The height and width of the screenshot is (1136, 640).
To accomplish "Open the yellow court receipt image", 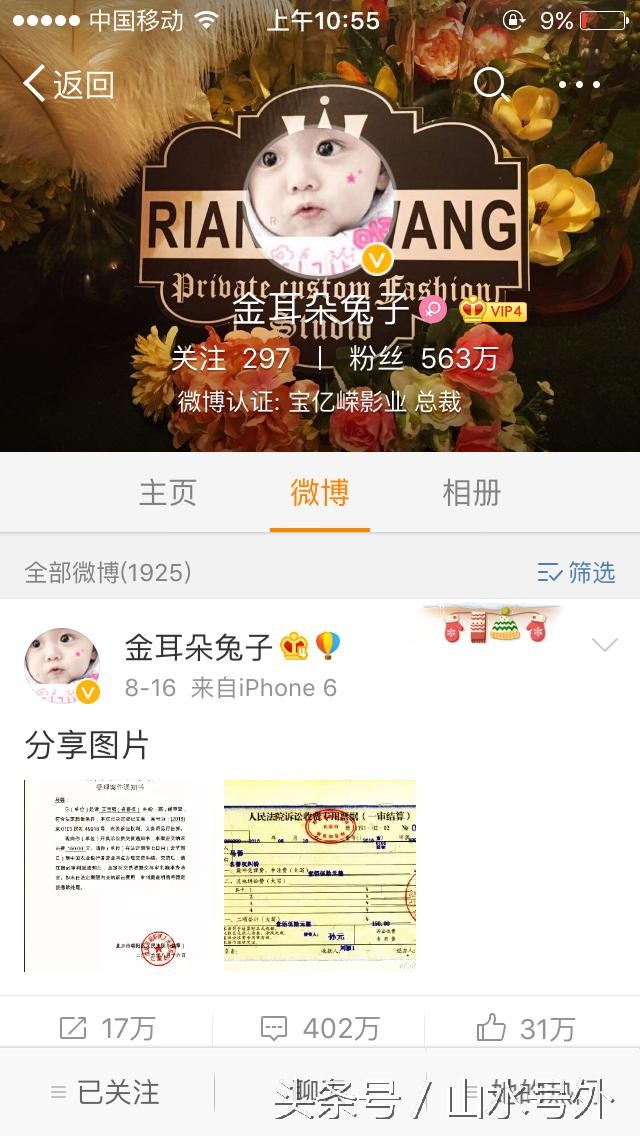I will (x=320, y=875).
